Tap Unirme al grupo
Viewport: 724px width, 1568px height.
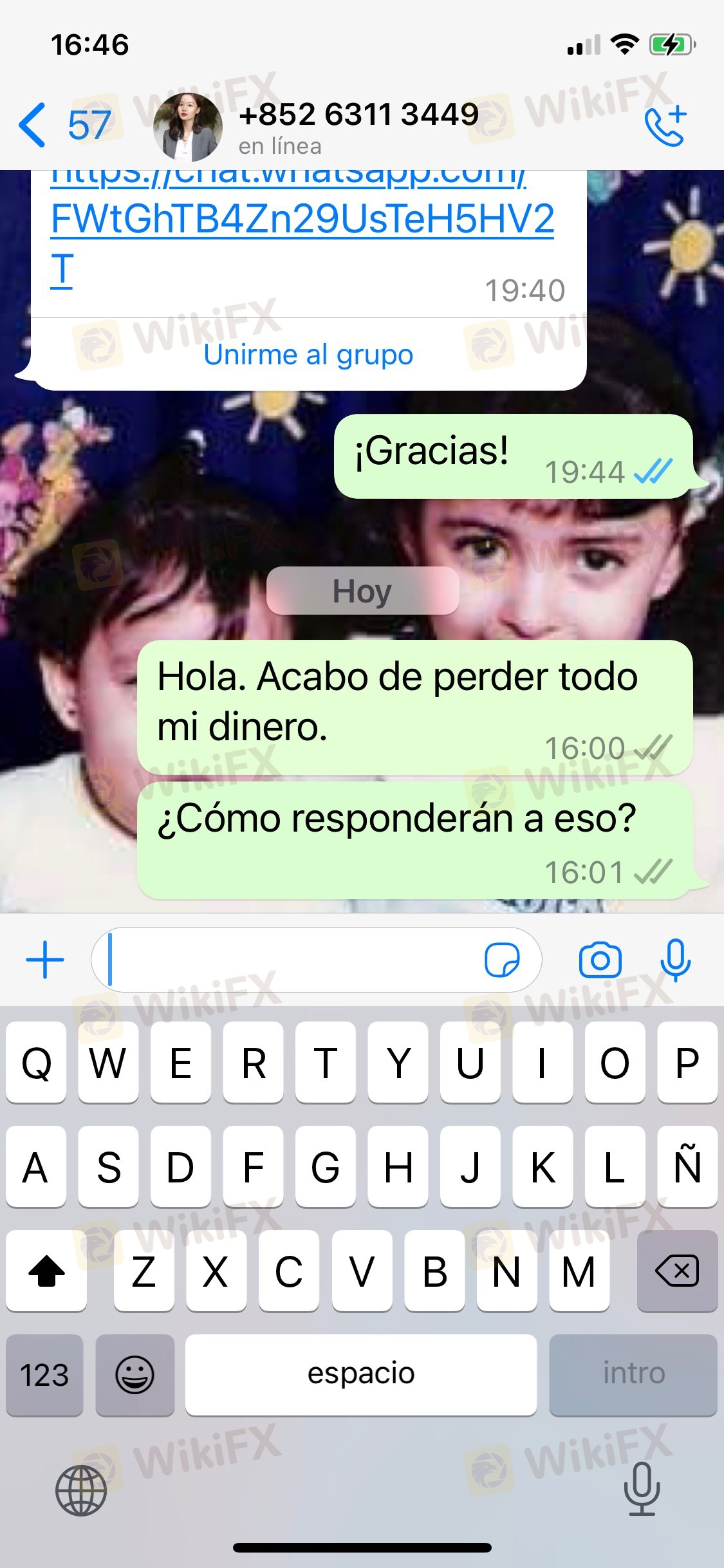point(308,355)
